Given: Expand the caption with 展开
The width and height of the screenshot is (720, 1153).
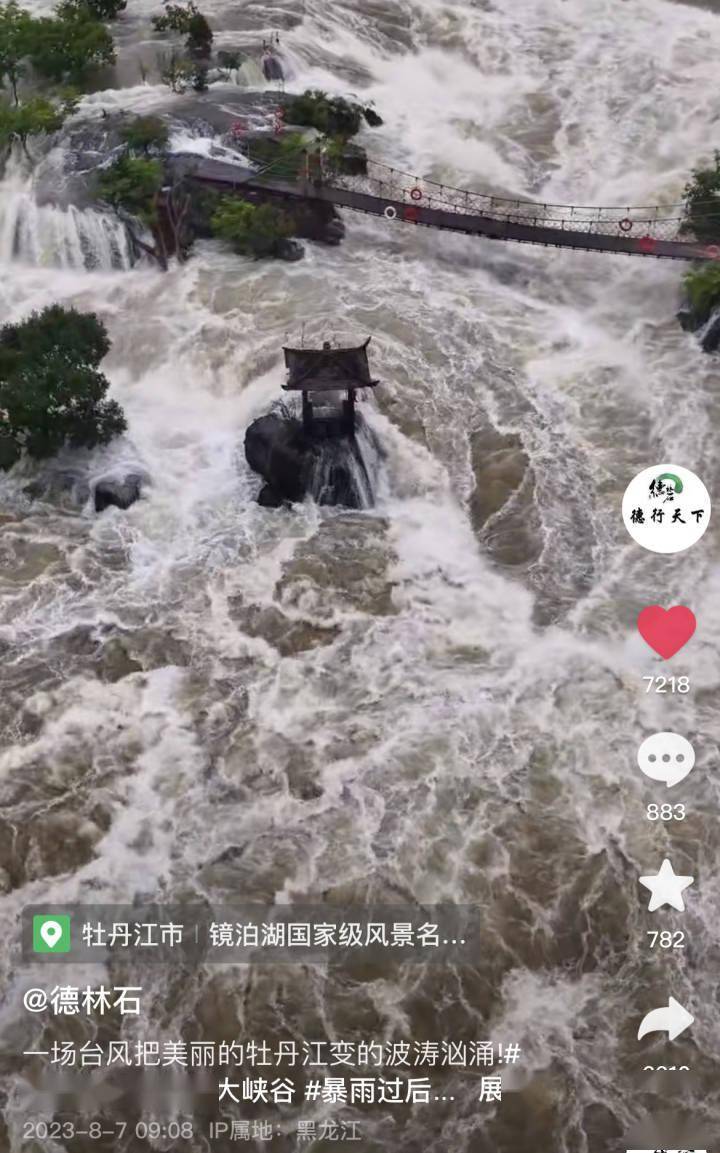Looking at the screenshot, I should (x=490, y=1090).
